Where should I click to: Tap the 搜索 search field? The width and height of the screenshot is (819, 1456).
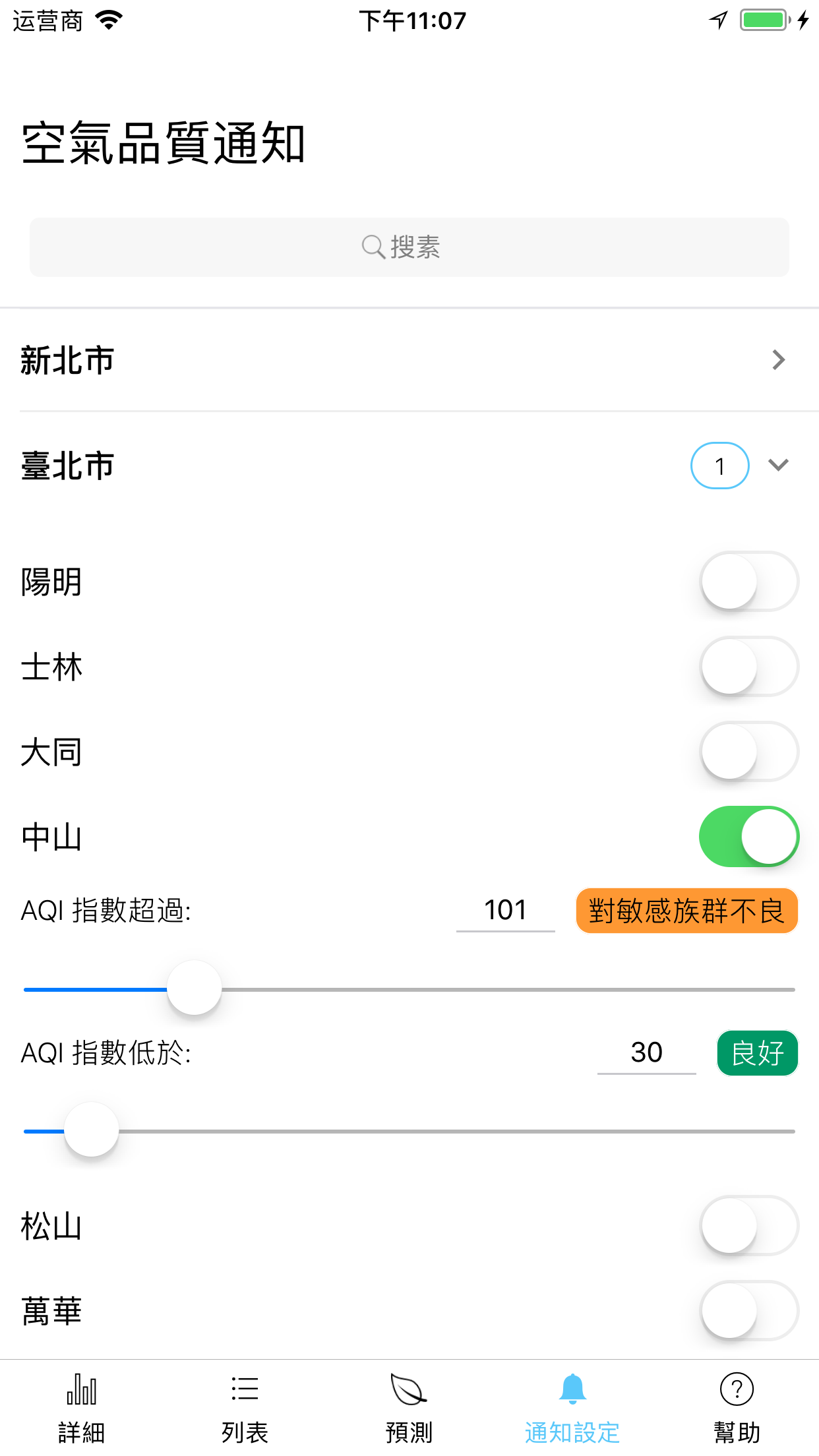(x=409, y=247)
